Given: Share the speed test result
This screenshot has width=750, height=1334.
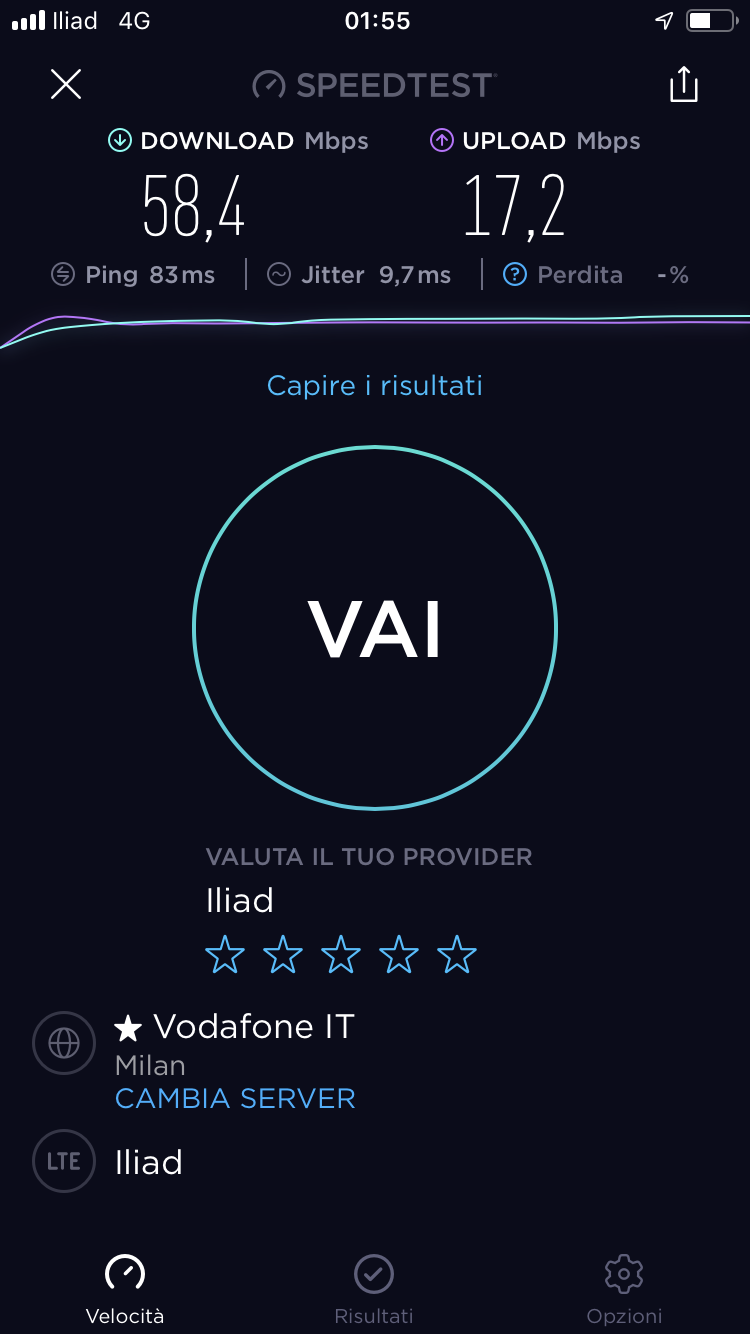Looking at the screenshot, I should click(x=684, y=84).
